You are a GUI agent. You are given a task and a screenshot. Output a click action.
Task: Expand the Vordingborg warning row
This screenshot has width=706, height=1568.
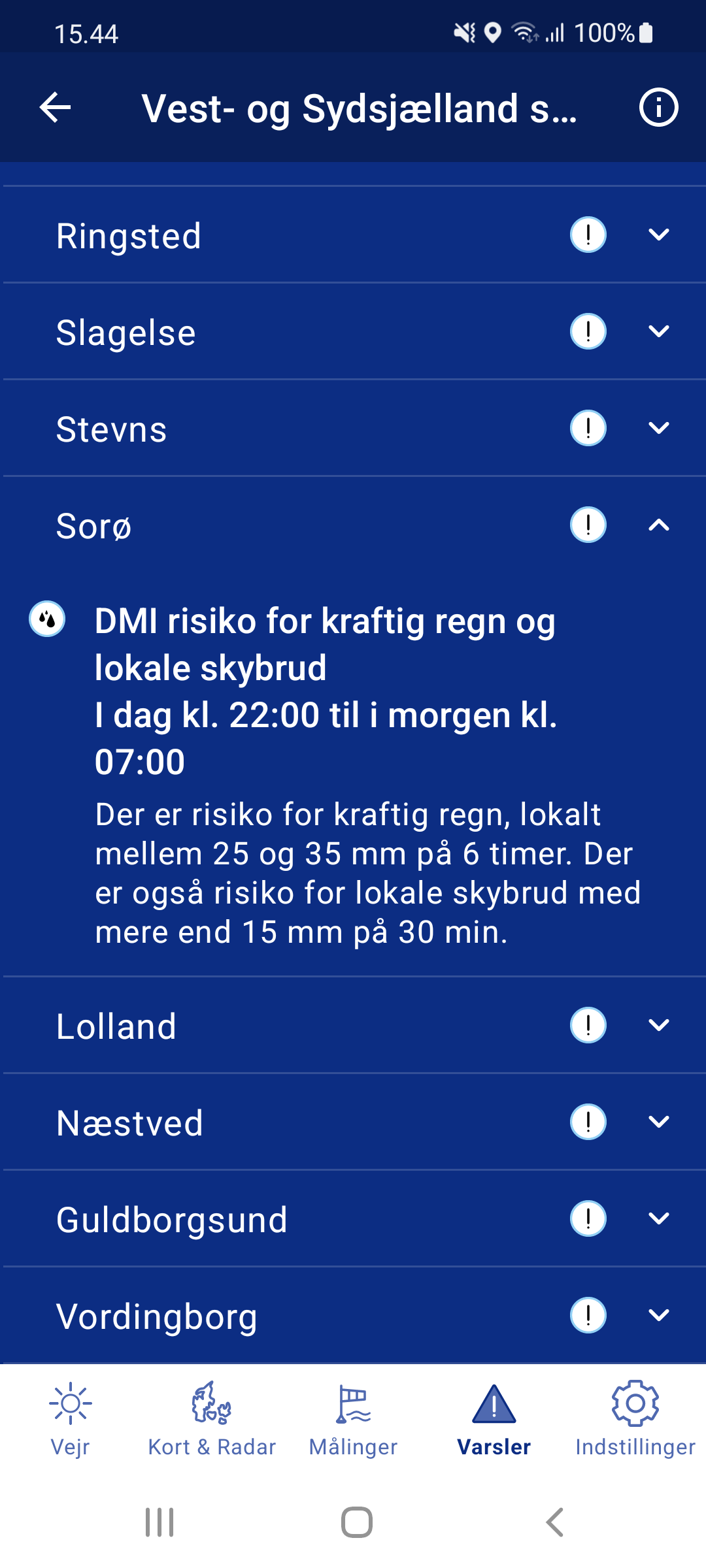click(x=353, y=1315)
